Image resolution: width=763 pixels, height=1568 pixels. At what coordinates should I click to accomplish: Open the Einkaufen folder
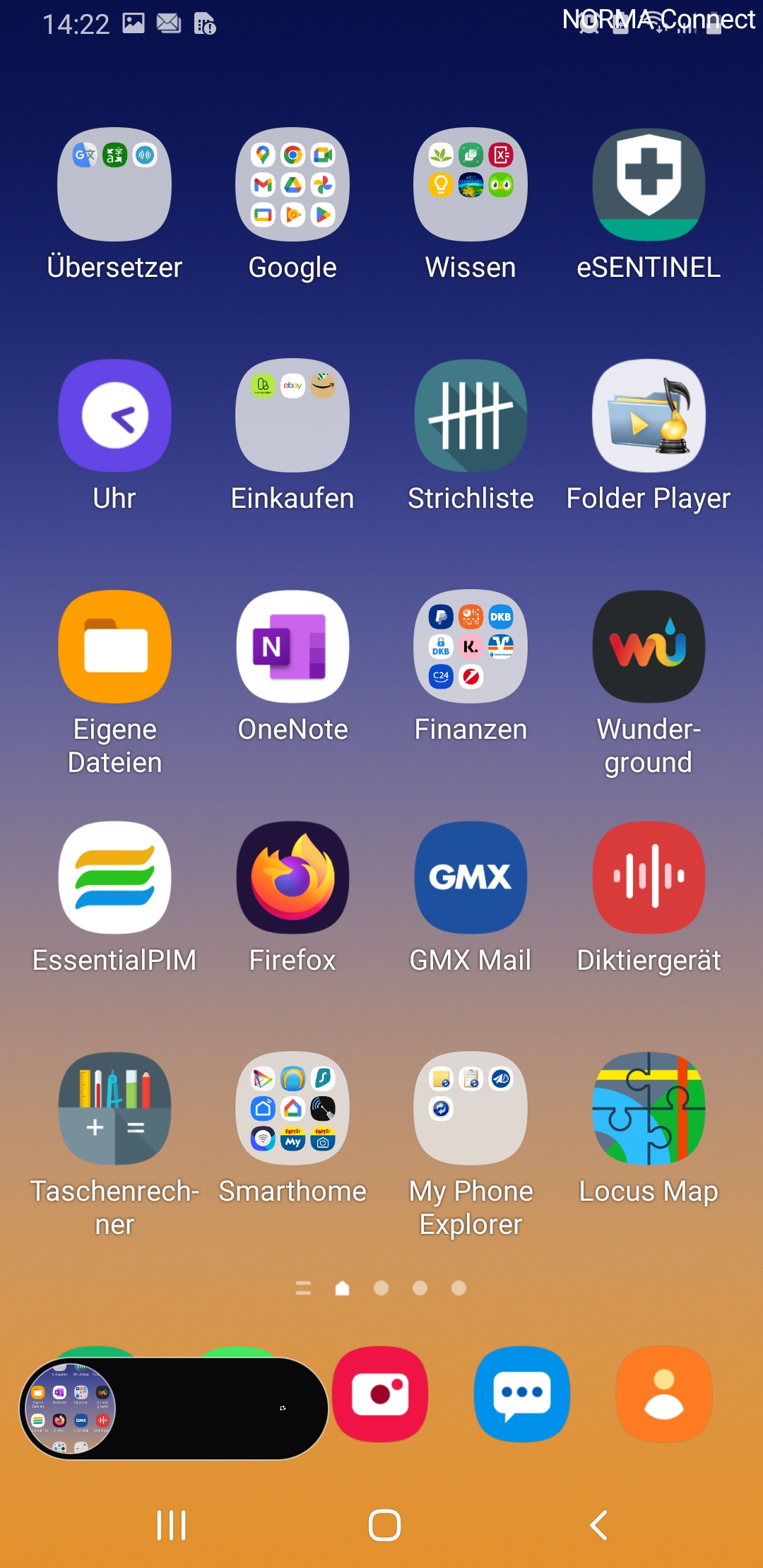292,416
